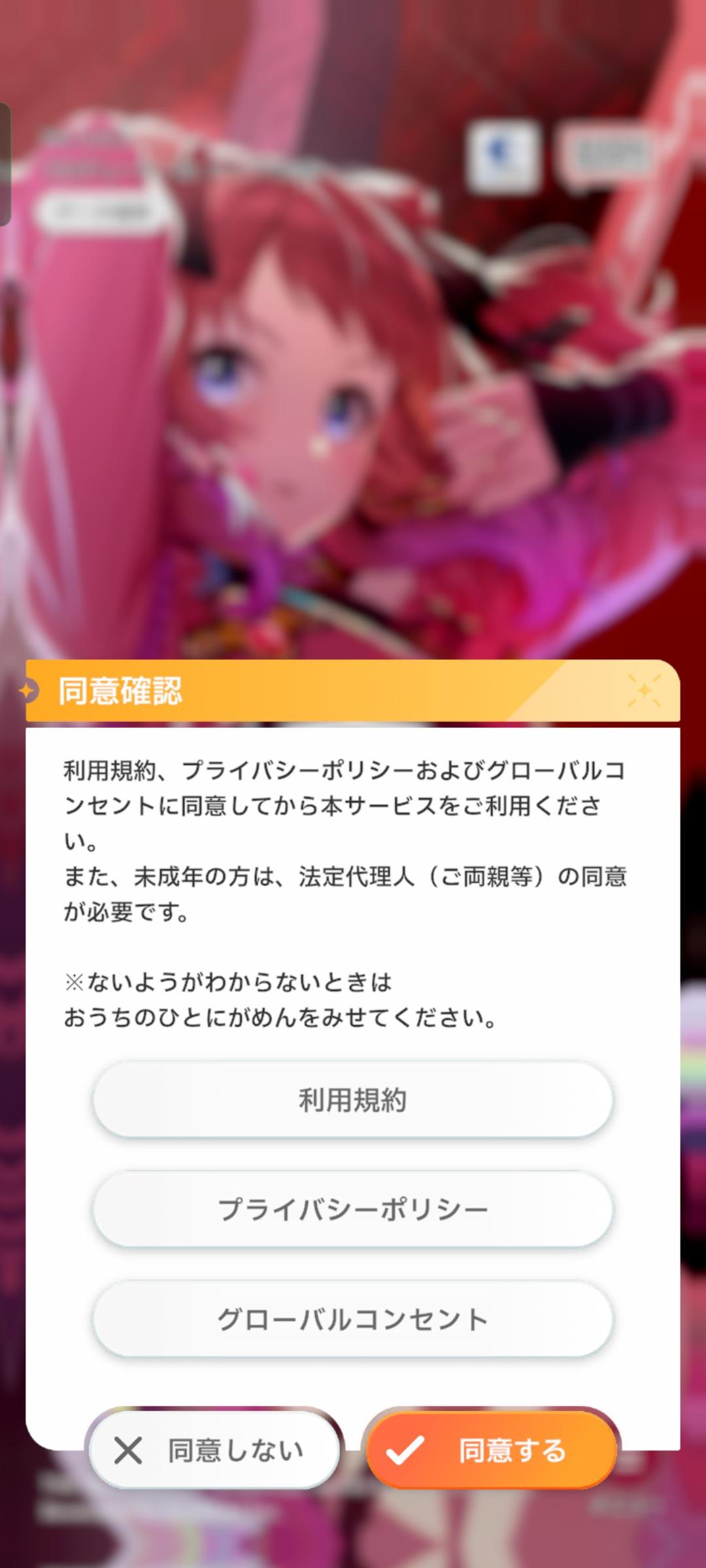Accept by tapping 同意する

[x=491, y=1450]
